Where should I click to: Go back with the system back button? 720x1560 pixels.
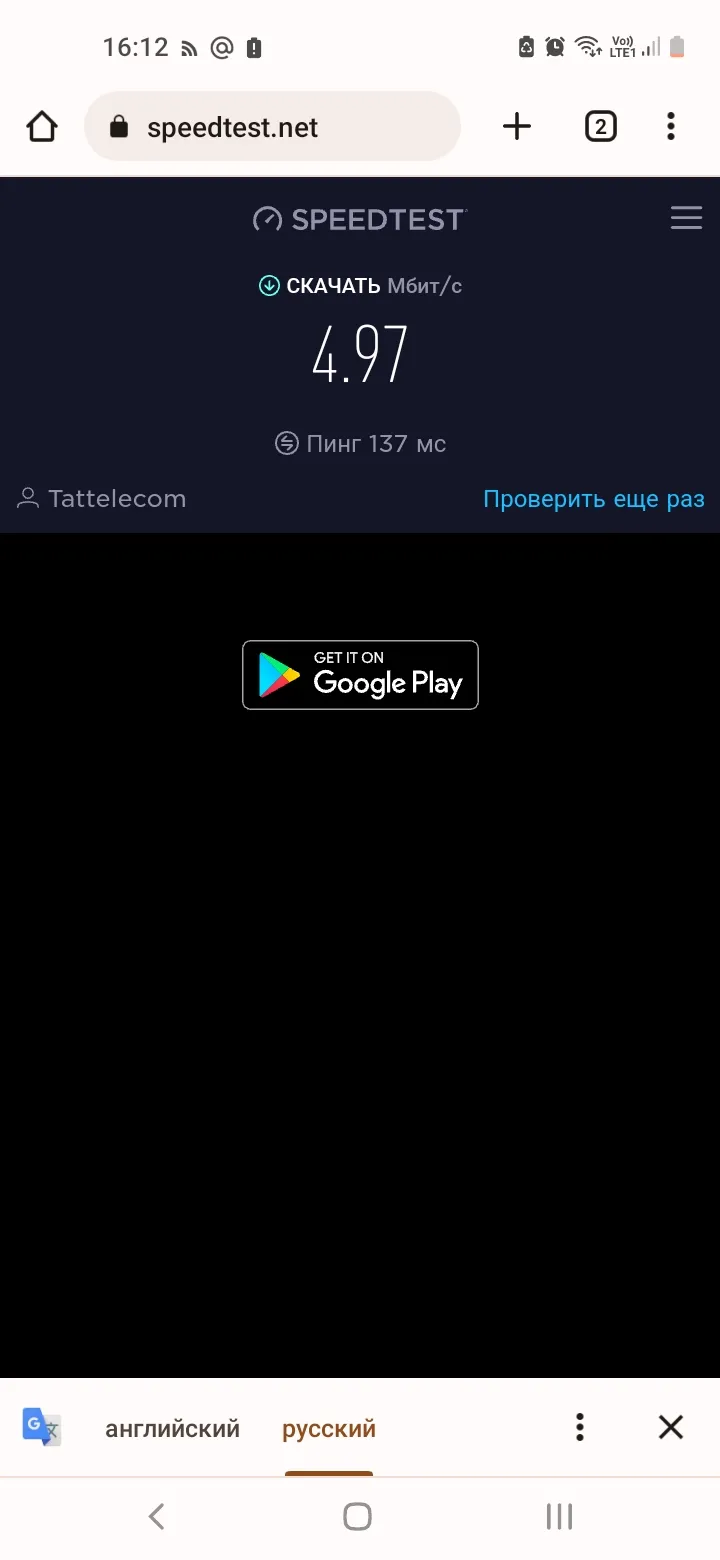[x=157, y=1516]
